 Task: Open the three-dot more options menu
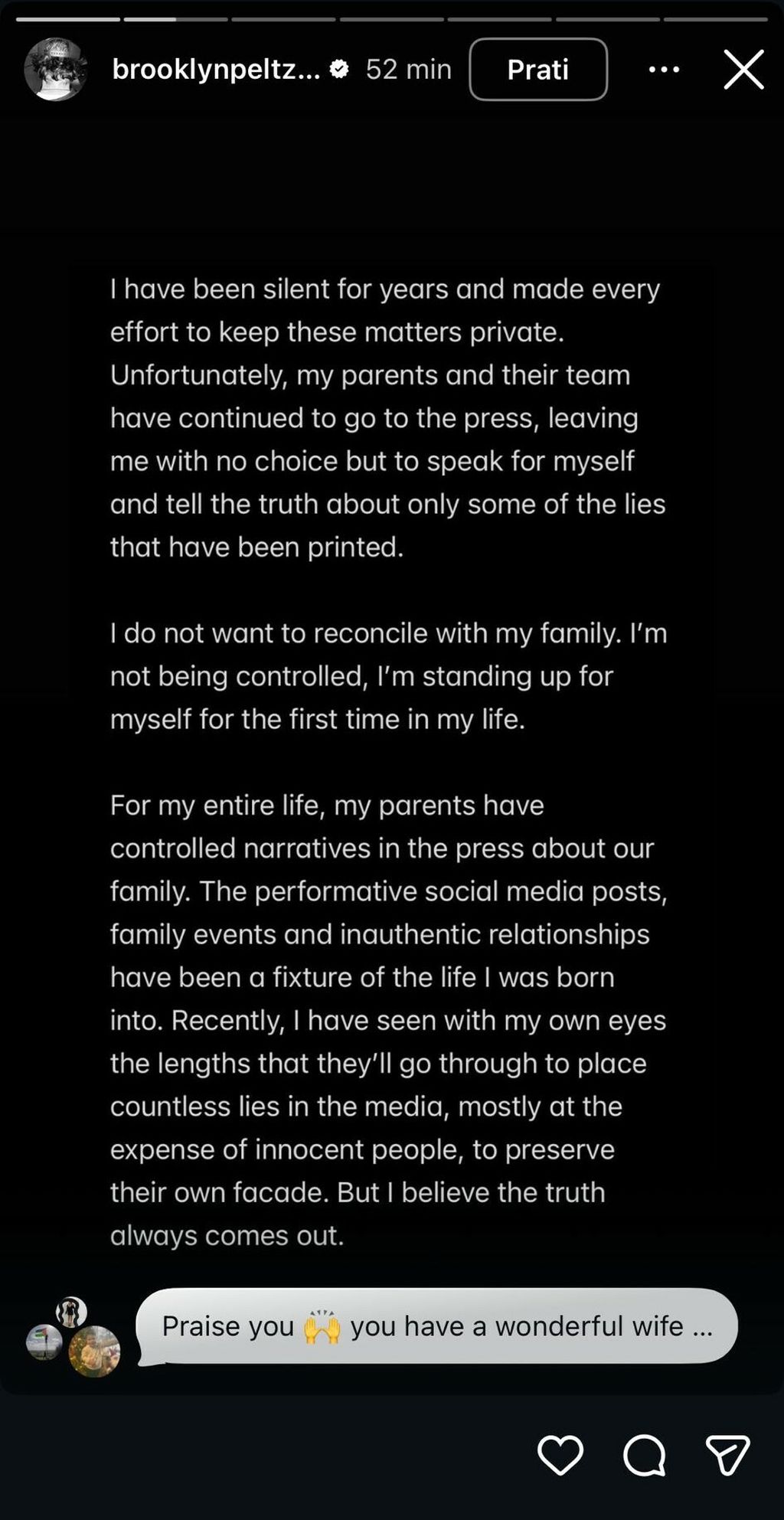[664, 70]
